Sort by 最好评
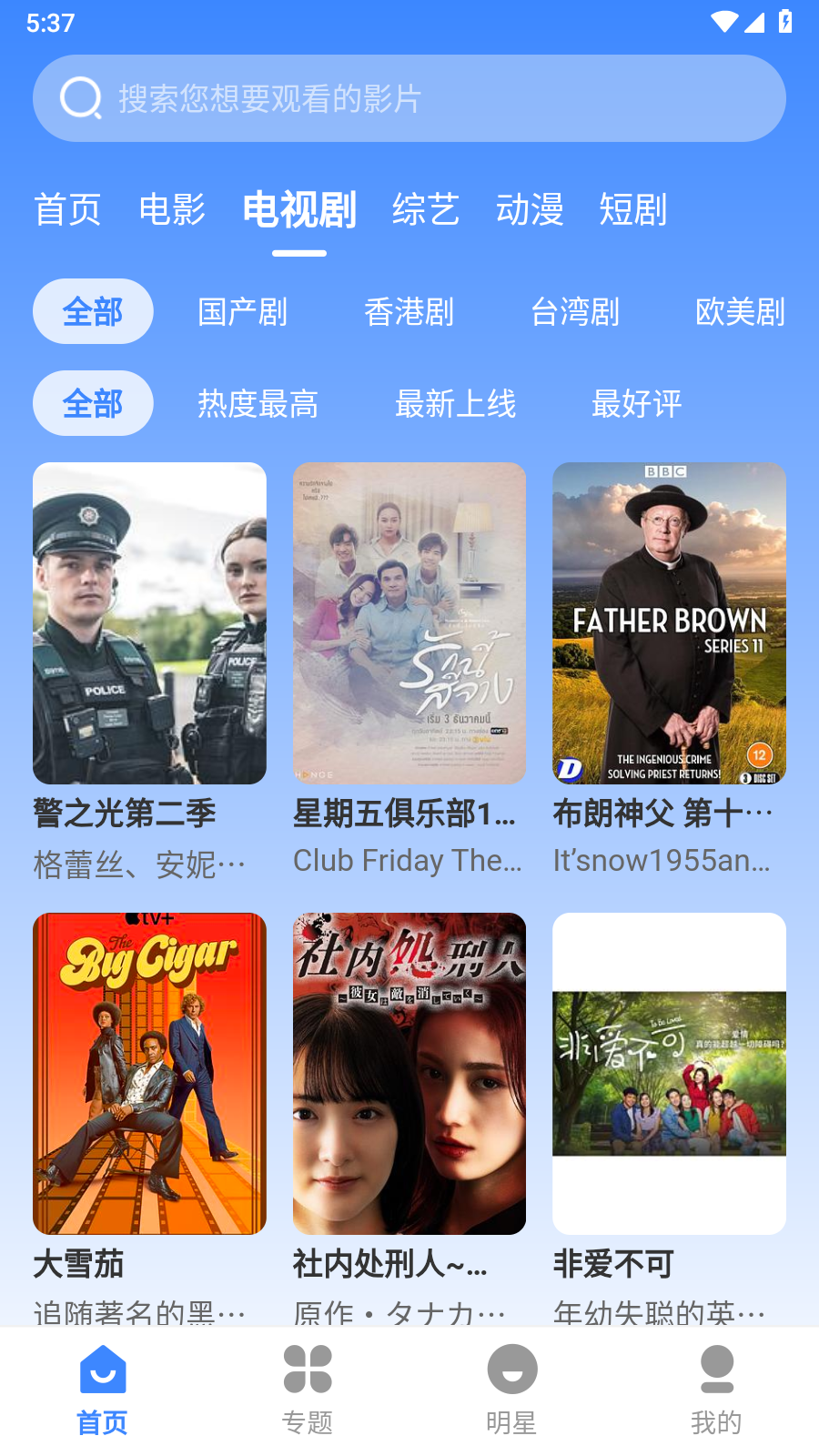This screenshot has height=1456, width=819. pos(636,403)
